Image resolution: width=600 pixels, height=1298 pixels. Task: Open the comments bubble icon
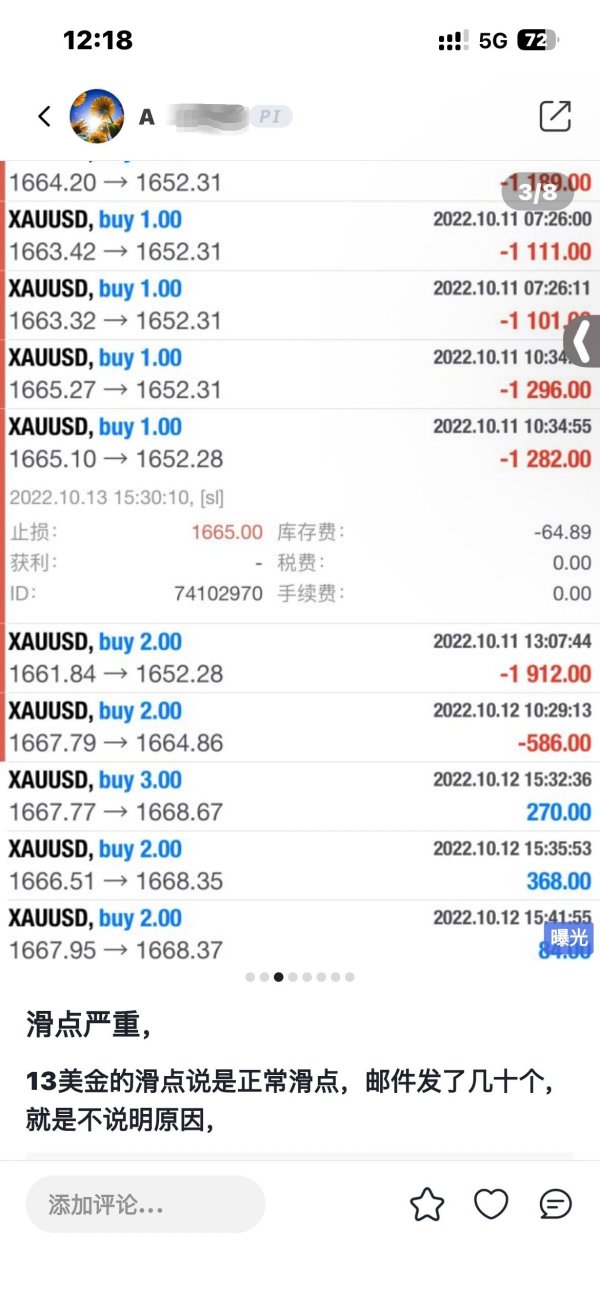[555, 1204]
